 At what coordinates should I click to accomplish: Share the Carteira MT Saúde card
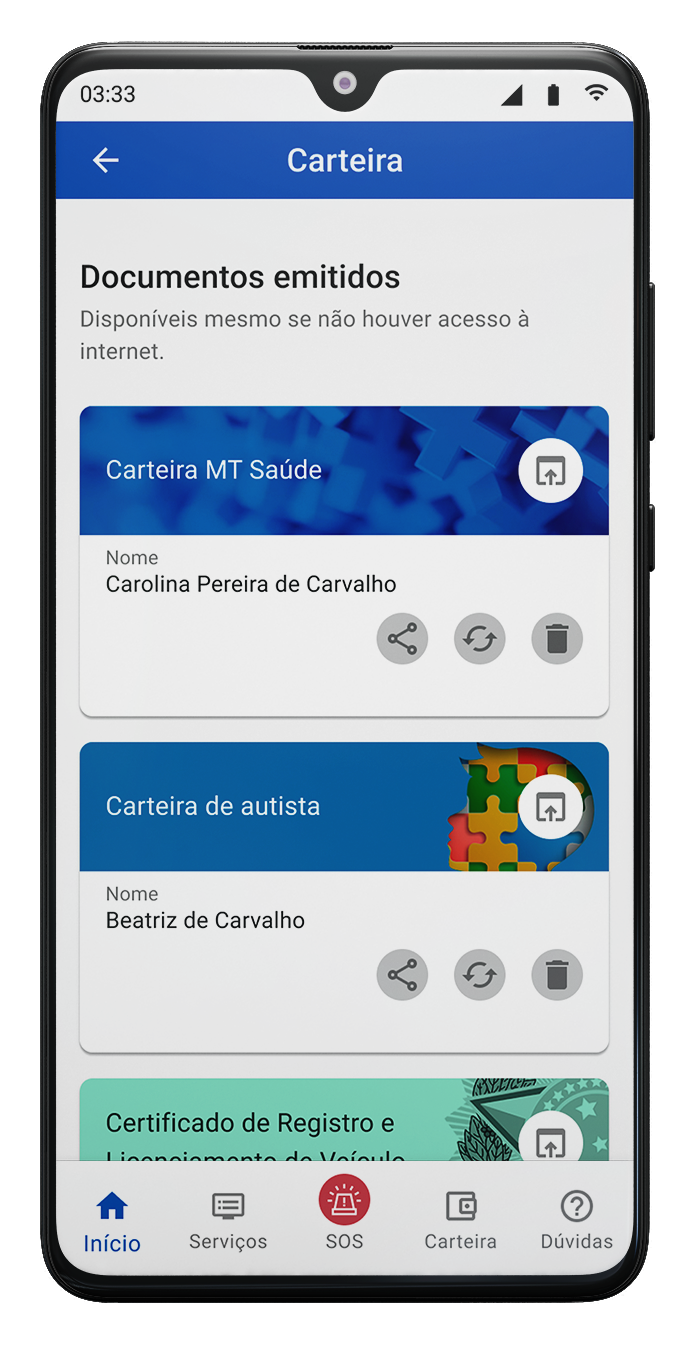[x=402, y=638]
